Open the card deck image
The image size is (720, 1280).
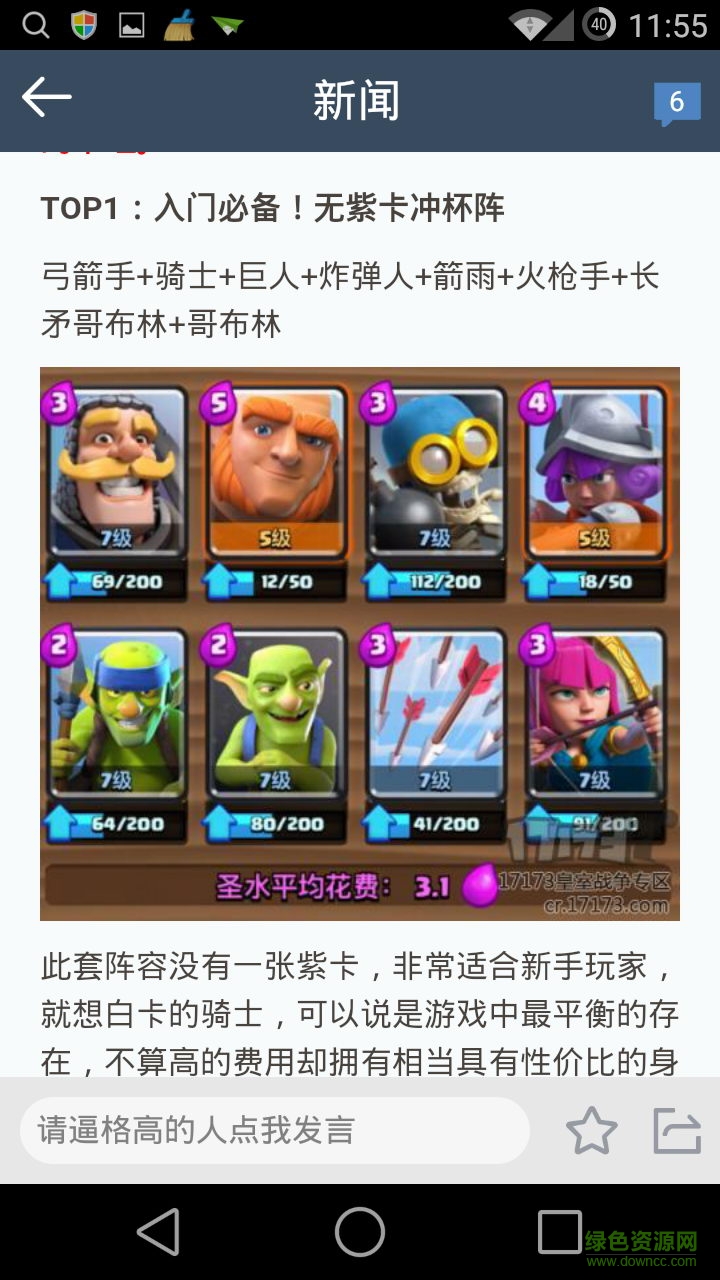pos(360,643)
